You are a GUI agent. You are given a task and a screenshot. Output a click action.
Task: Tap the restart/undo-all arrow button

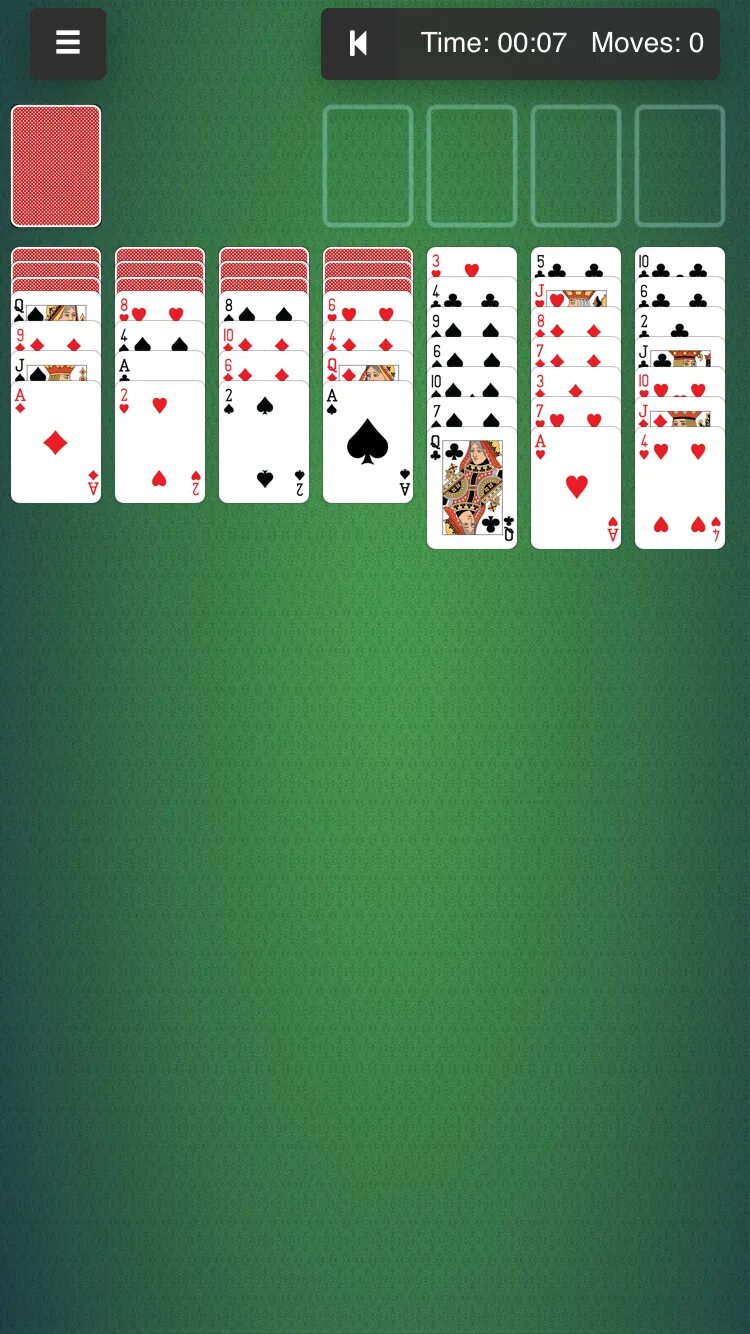pos(358,43)
